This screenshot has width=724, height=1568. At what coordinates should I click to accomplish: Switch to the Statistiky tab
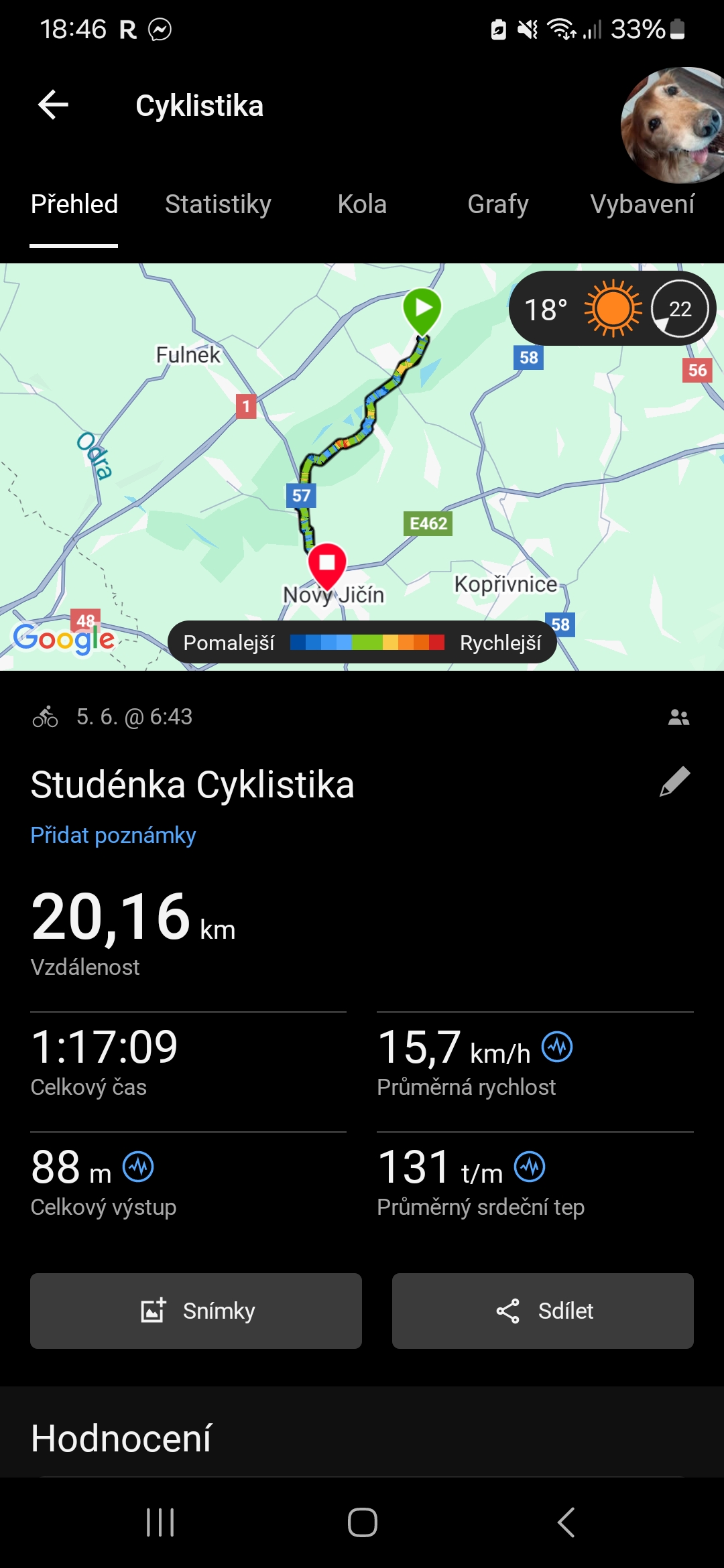coord(218,204)
